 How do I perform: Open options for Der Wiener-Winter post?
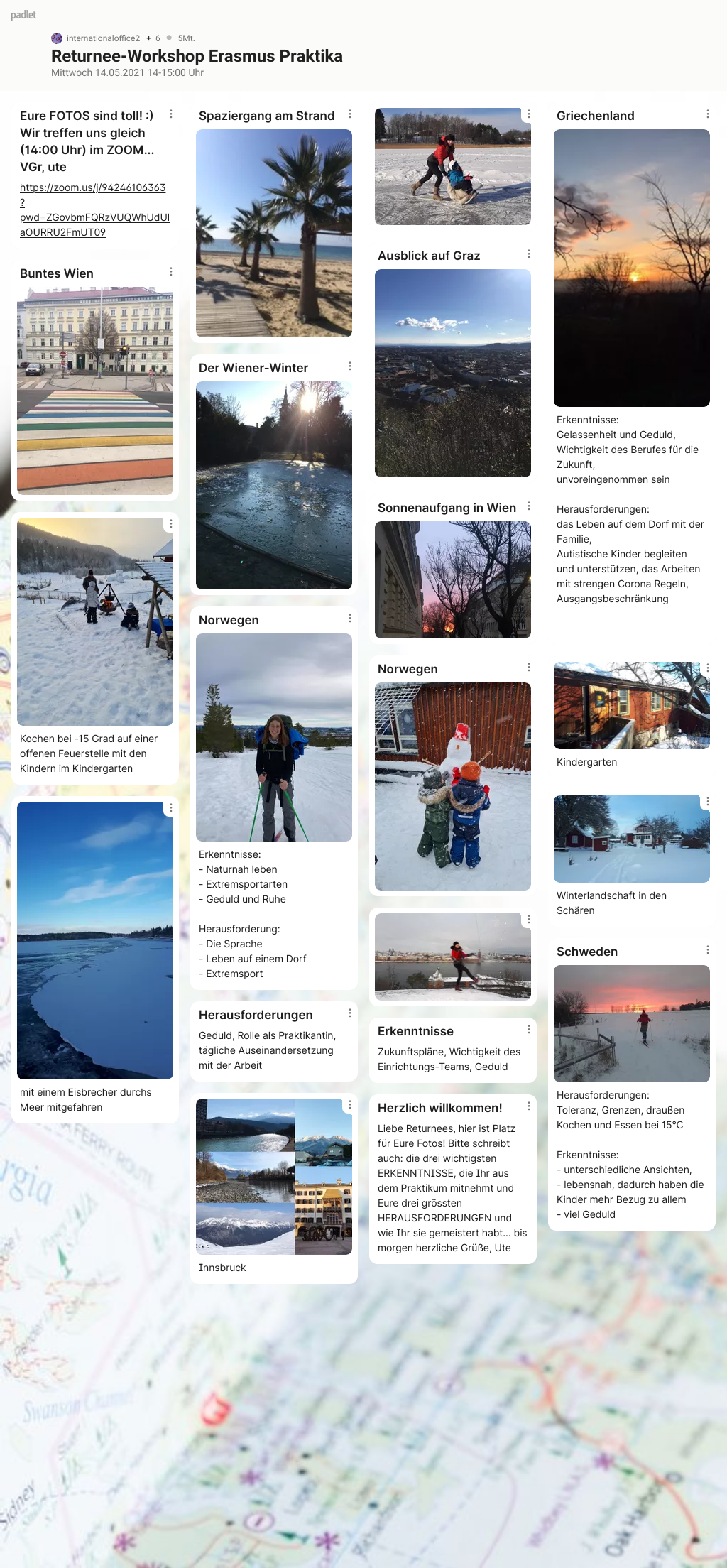350,366
